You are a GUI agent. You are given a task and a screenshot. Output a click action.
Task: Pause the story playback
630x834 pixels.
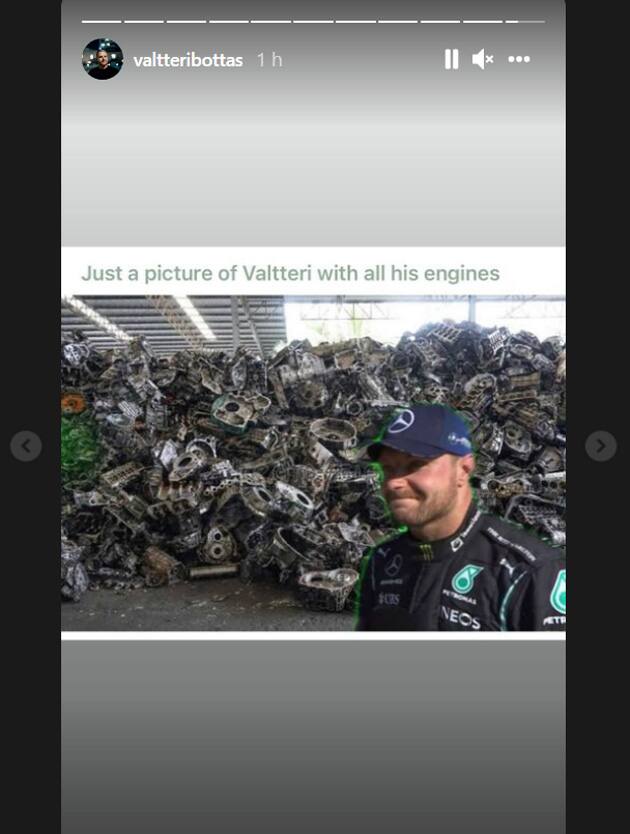(x=451, y=60)
